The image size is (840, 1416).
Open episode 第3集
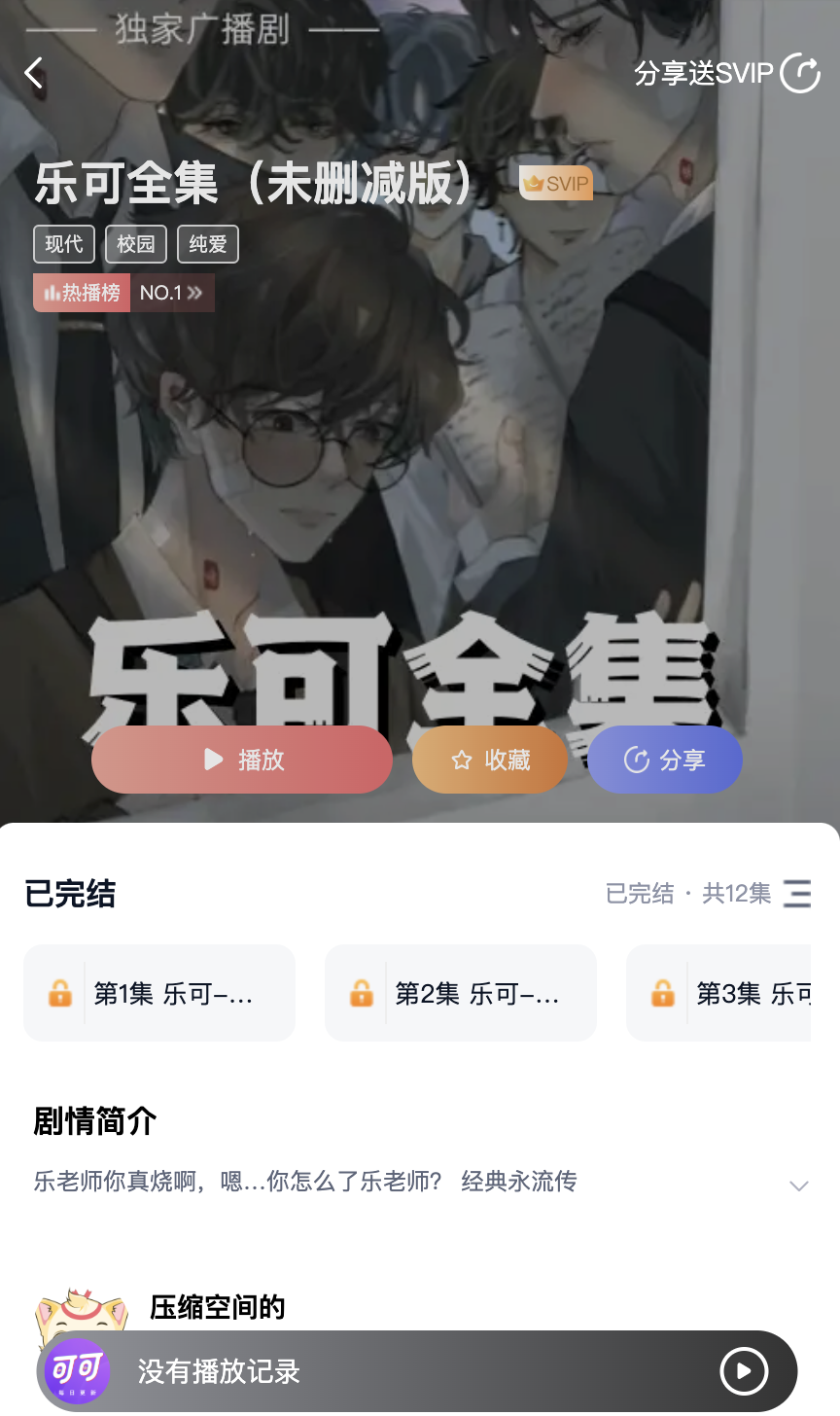[719, 993]
